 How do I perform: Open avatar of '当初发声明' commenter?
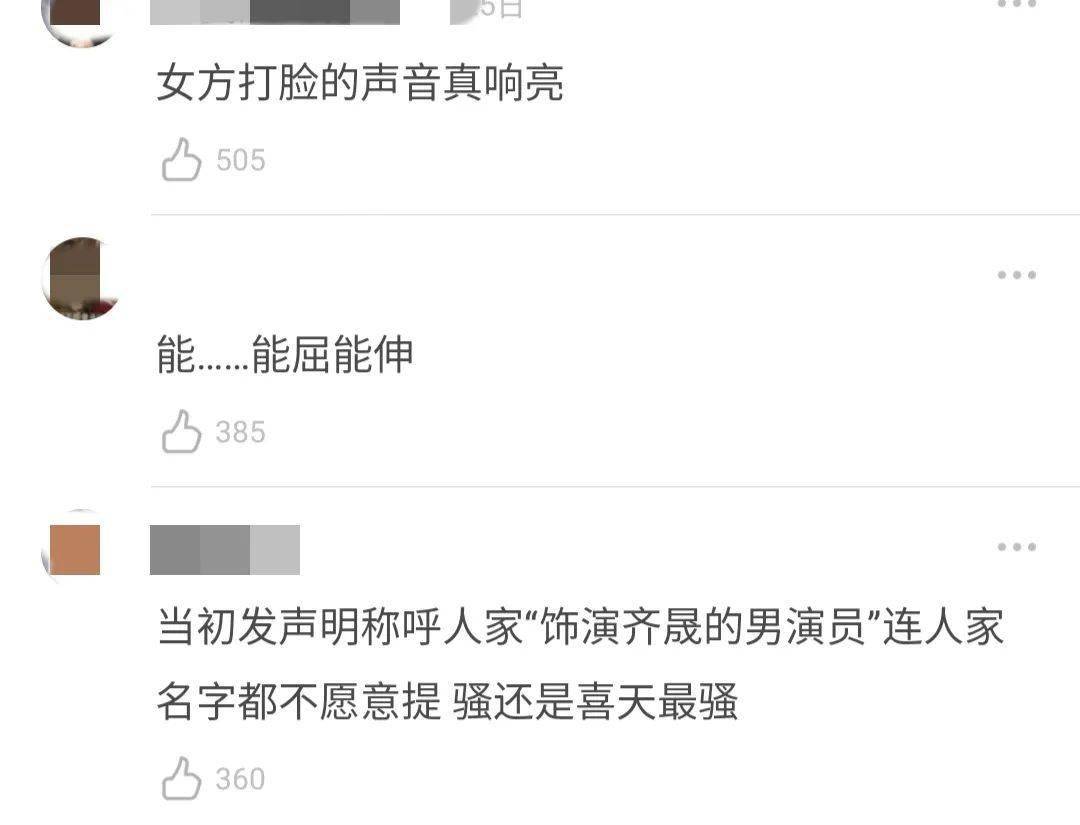coord(76,549)
